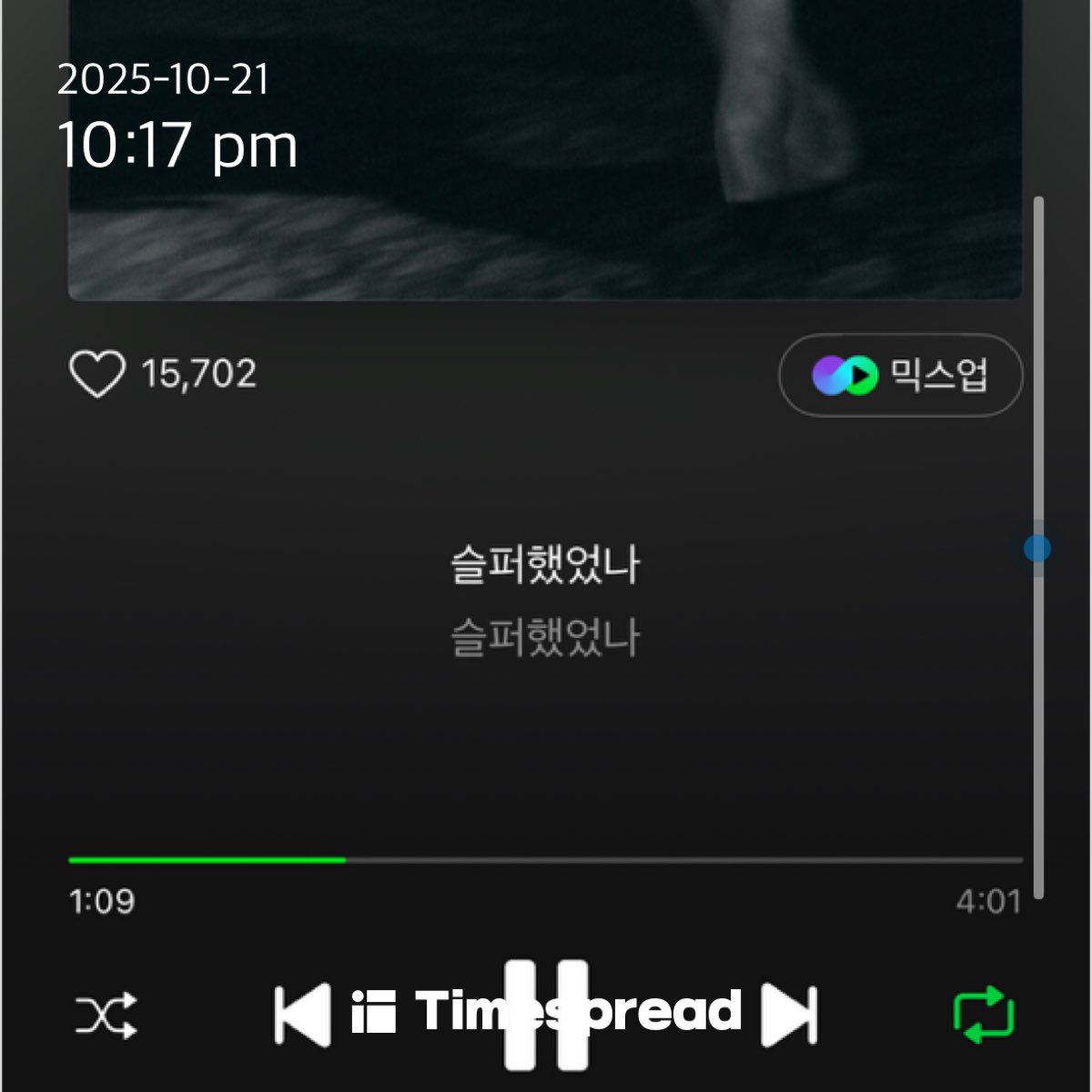Screen dimensions: 1092x1092
Task: Open full lyrics from the 슬퍼했었나 line
Action: point(546,565)
